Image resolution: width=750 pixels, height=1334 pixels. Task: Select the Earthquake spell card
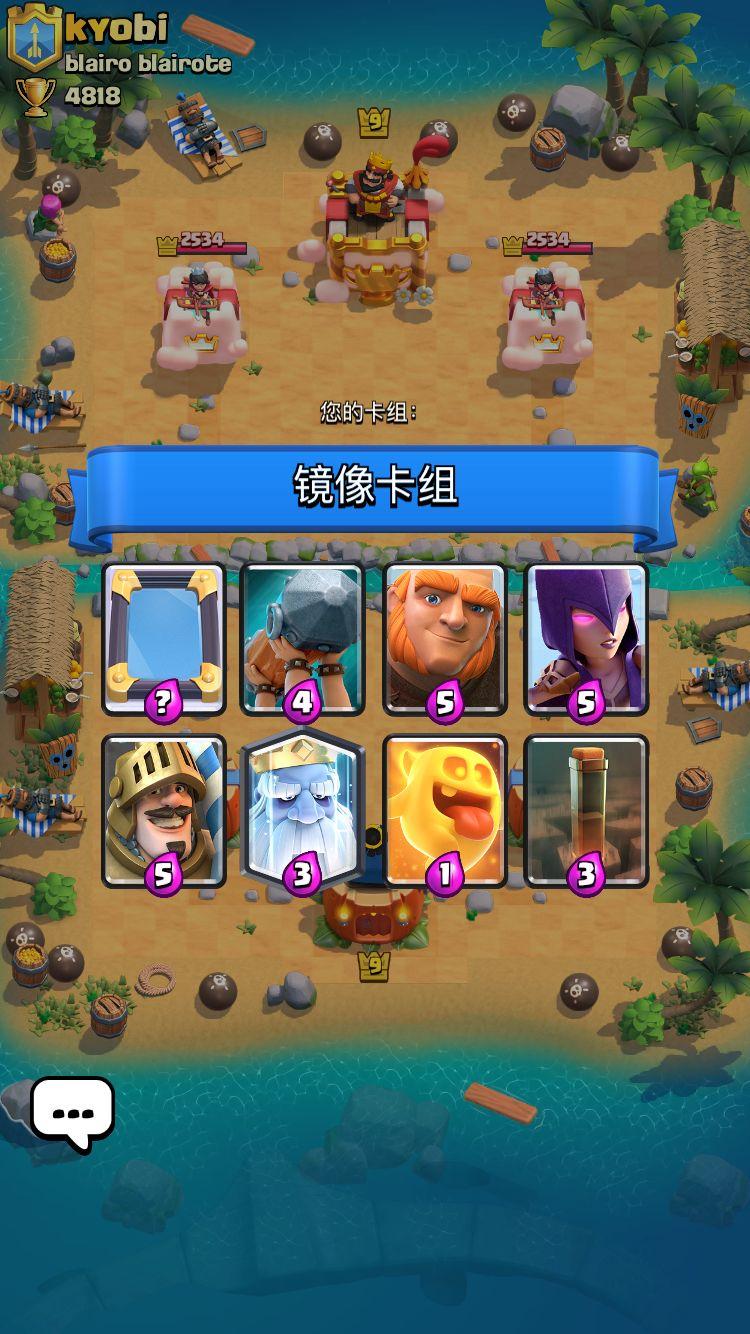[x=586, y=810]
